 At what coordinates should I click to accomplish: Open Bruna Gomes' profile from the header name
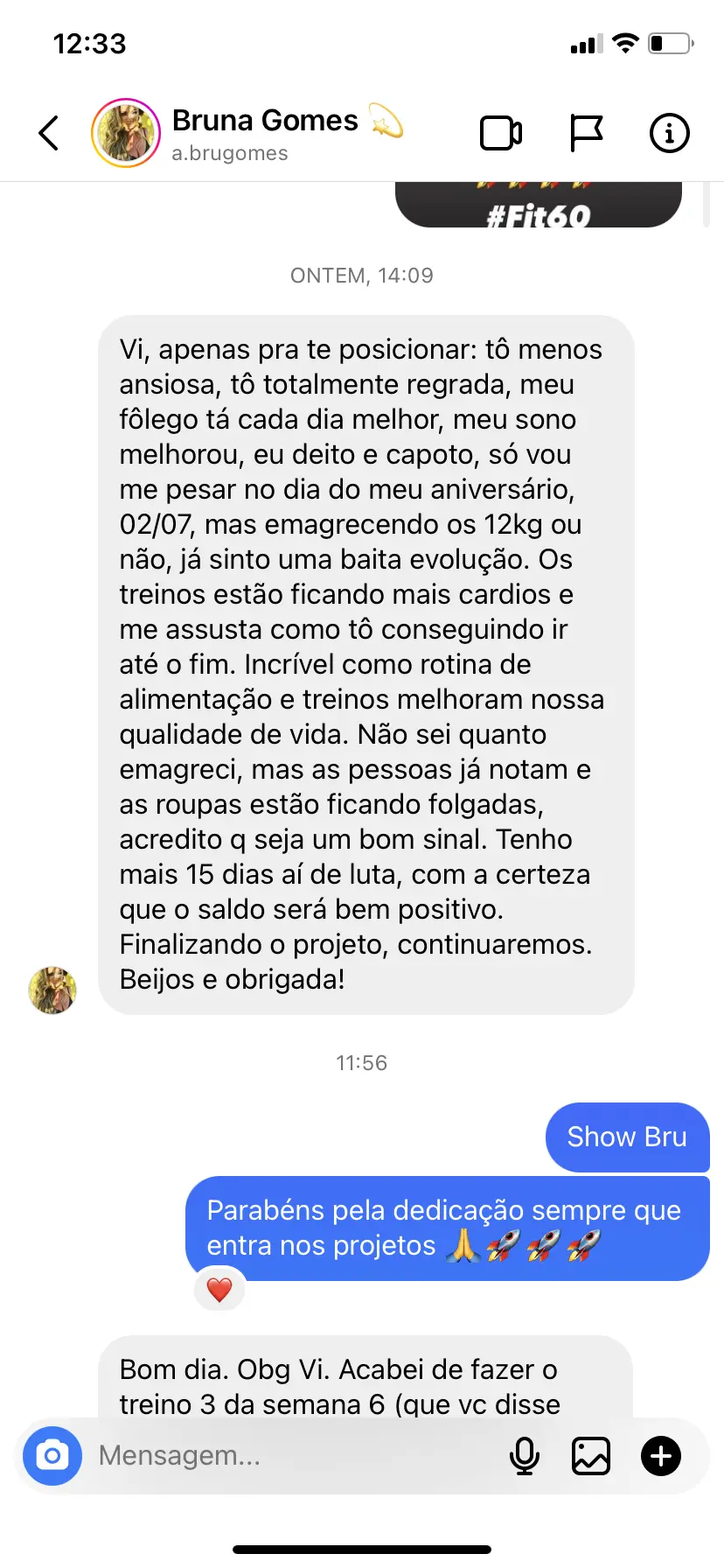tap(265, 121)
